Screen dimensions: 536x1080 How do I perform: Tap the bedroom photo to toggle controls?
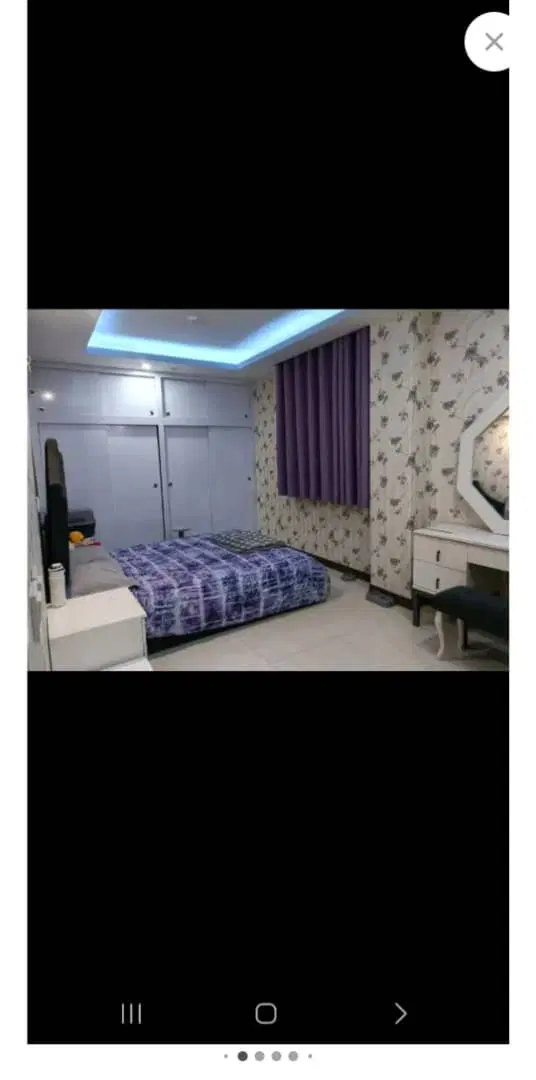click(268, 490)
